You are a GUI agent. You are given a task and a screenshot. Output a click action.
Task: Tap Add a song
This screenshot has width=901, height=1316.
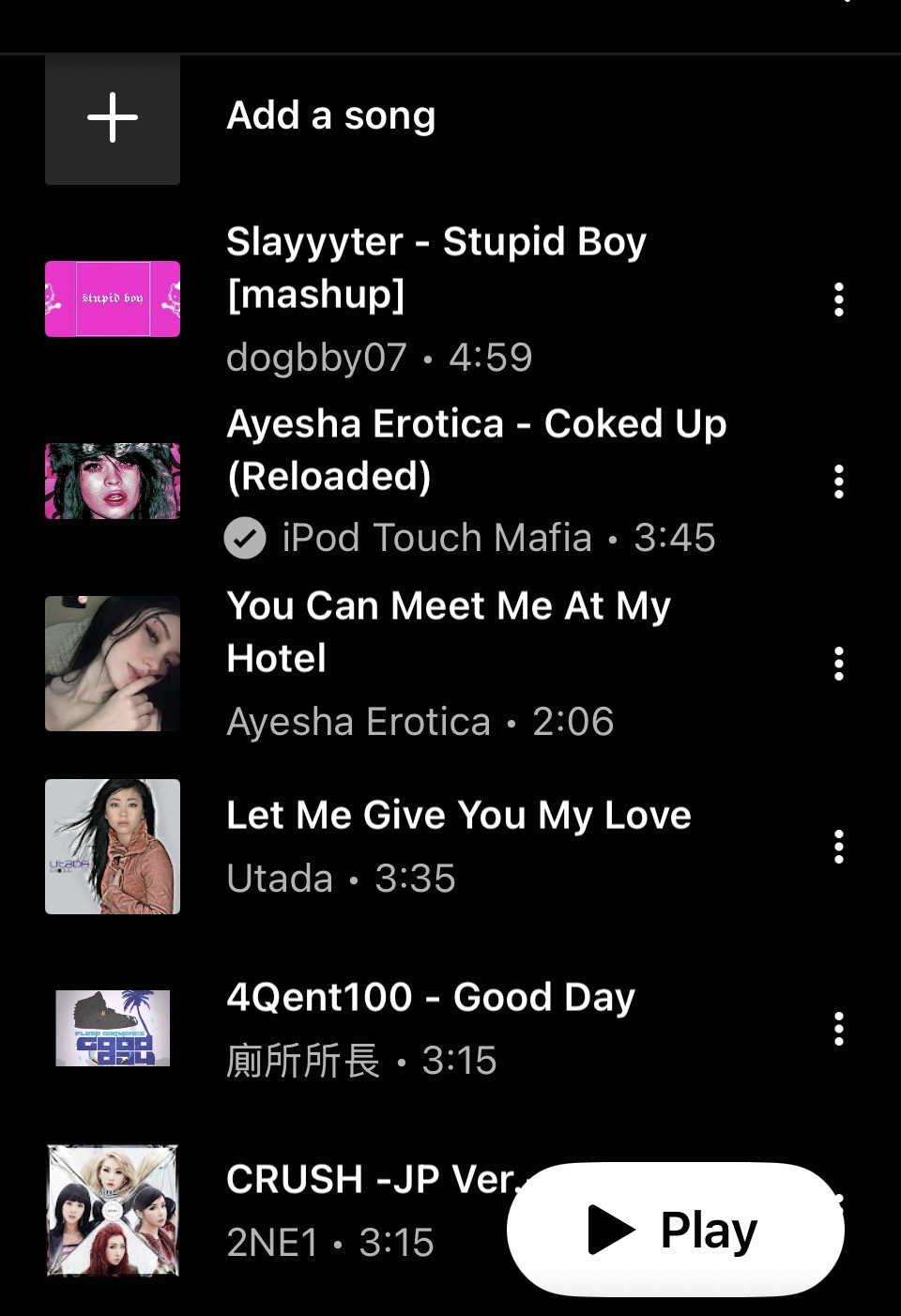click(330, 116)
